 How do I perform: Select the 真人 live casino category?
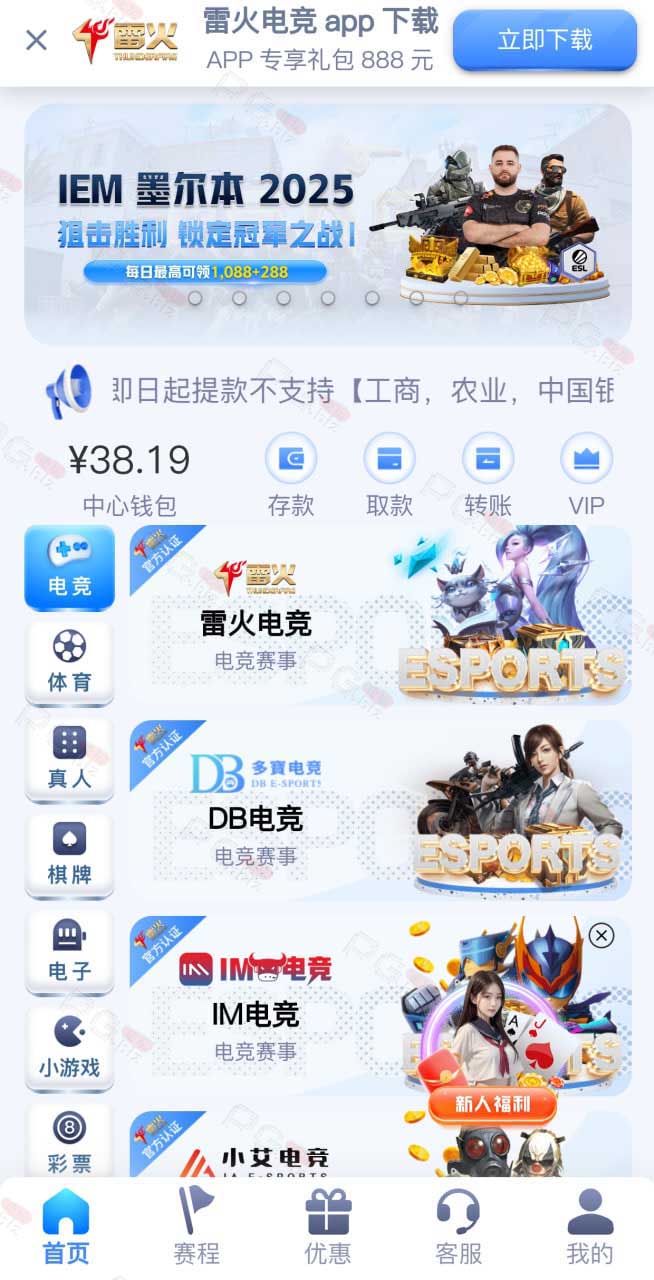pyautogui.click(x=69, y=759)
